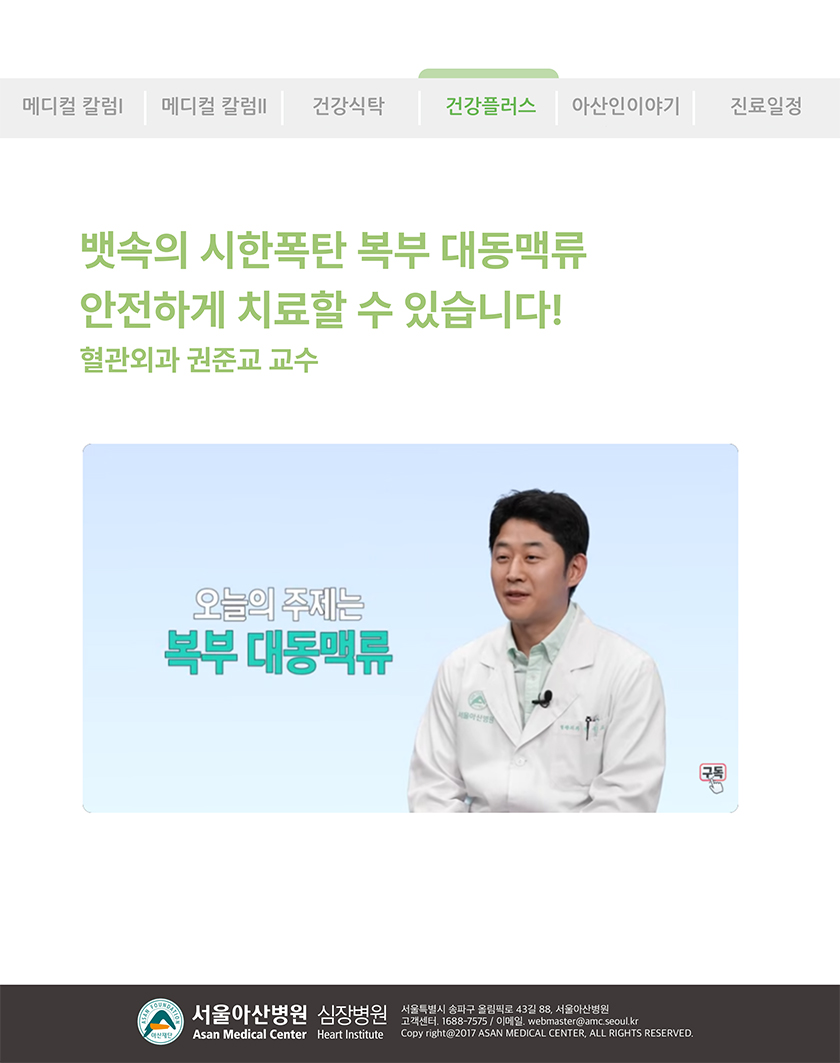Viewport: 840px width, 1063px height.
Task: Go to the 건강식탁 tab
Action: 348,107
